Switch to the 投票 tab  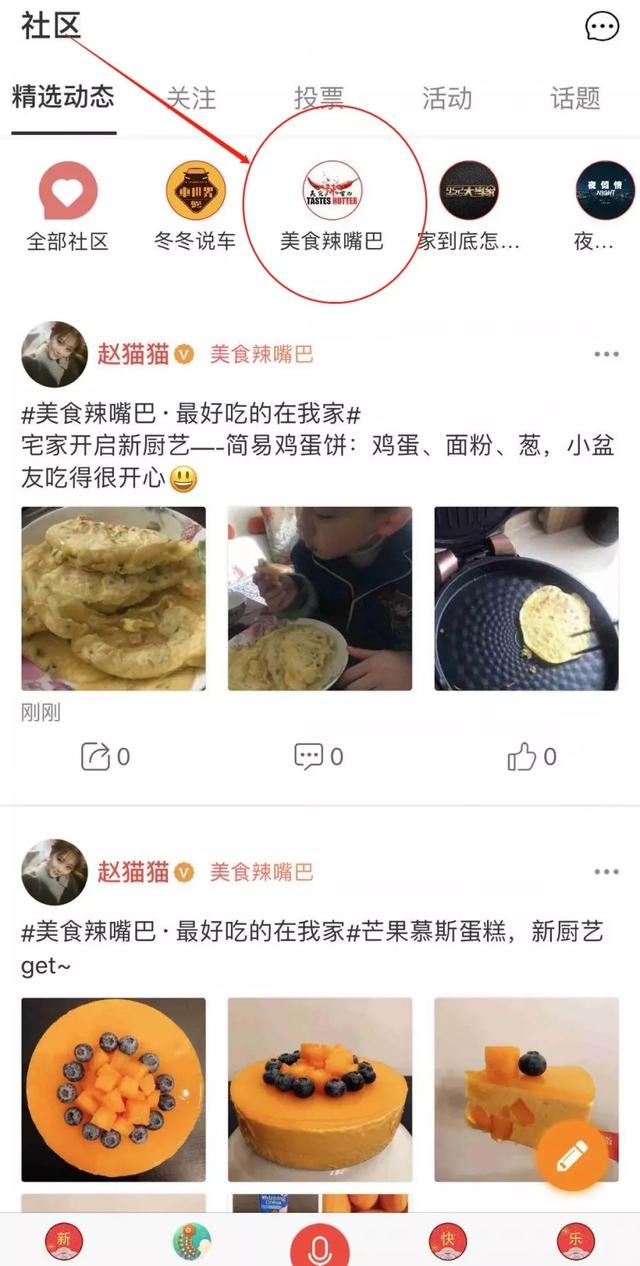319,97
